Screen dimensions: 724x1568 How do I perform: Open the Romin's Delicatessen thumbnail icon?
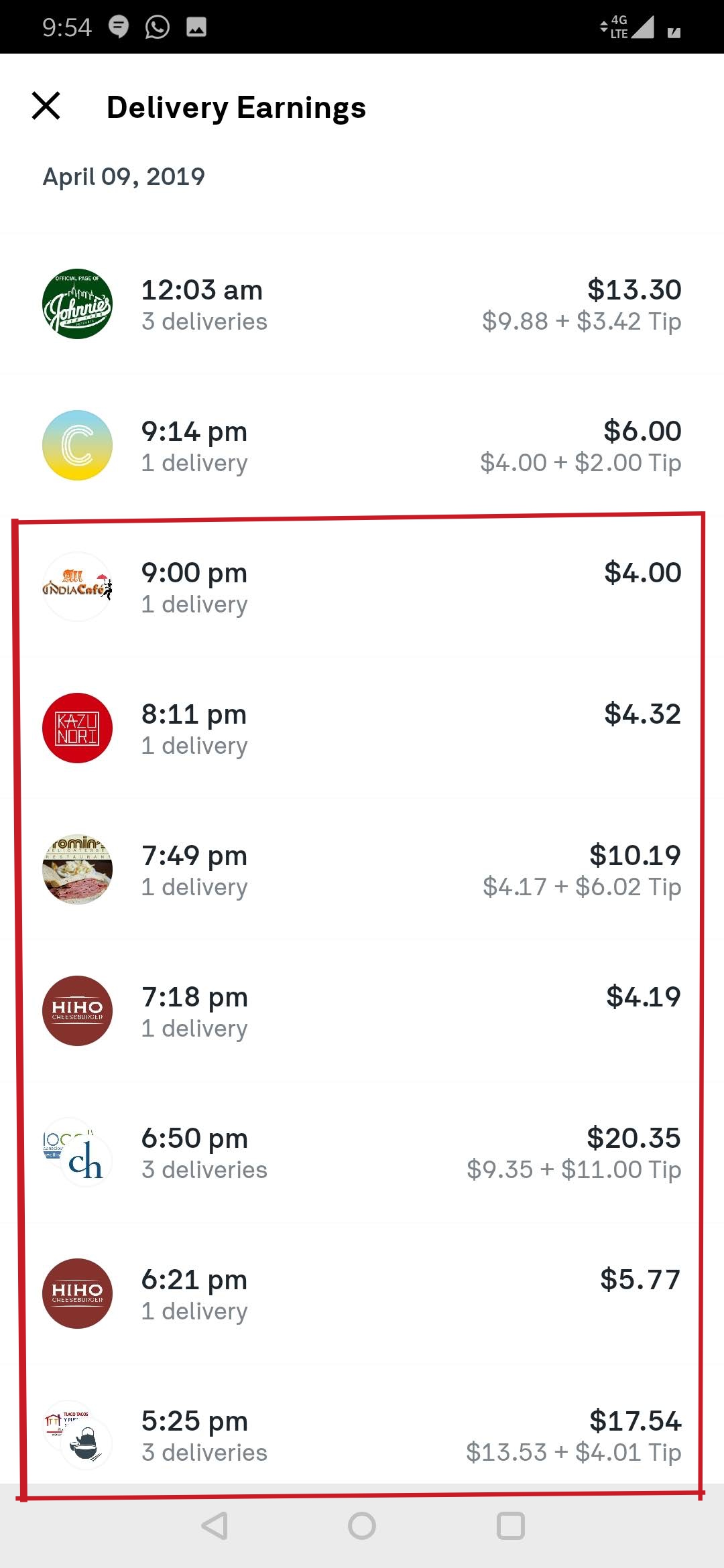77,869
